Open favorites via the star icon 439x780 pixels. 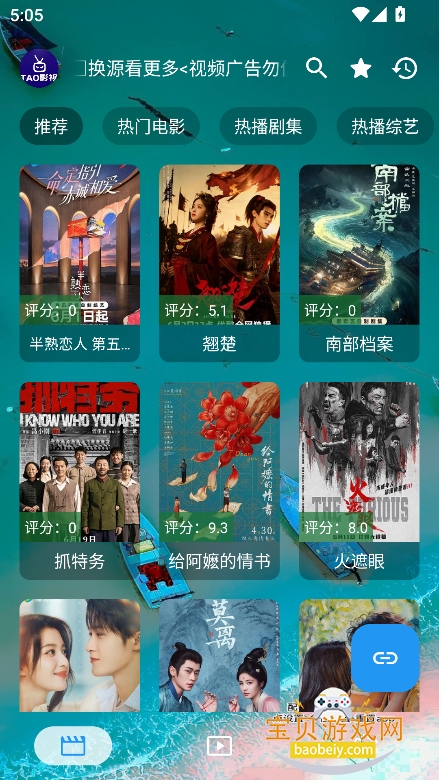pos(360,68)
